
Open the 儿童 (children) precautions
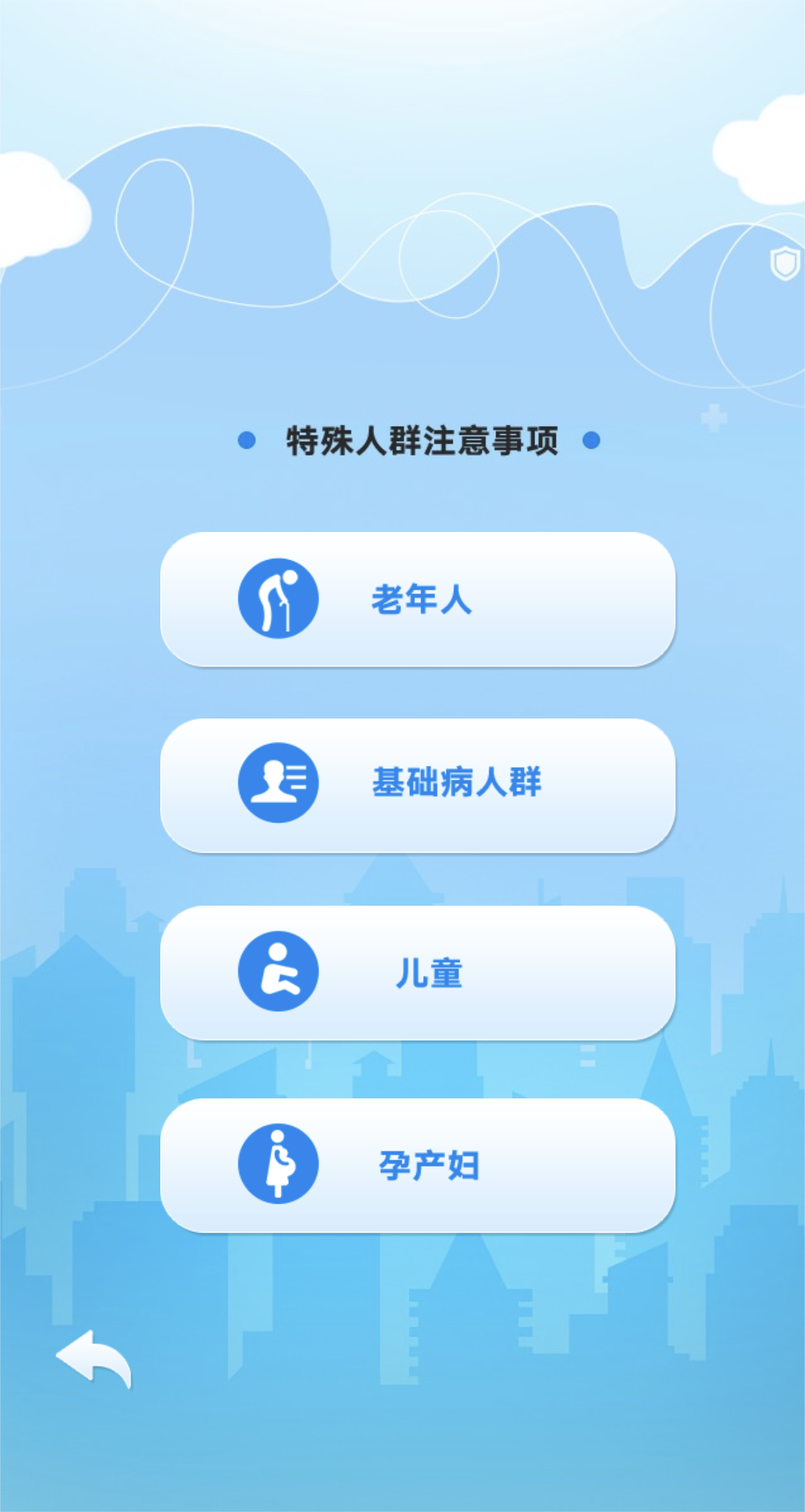coord(418,972)
